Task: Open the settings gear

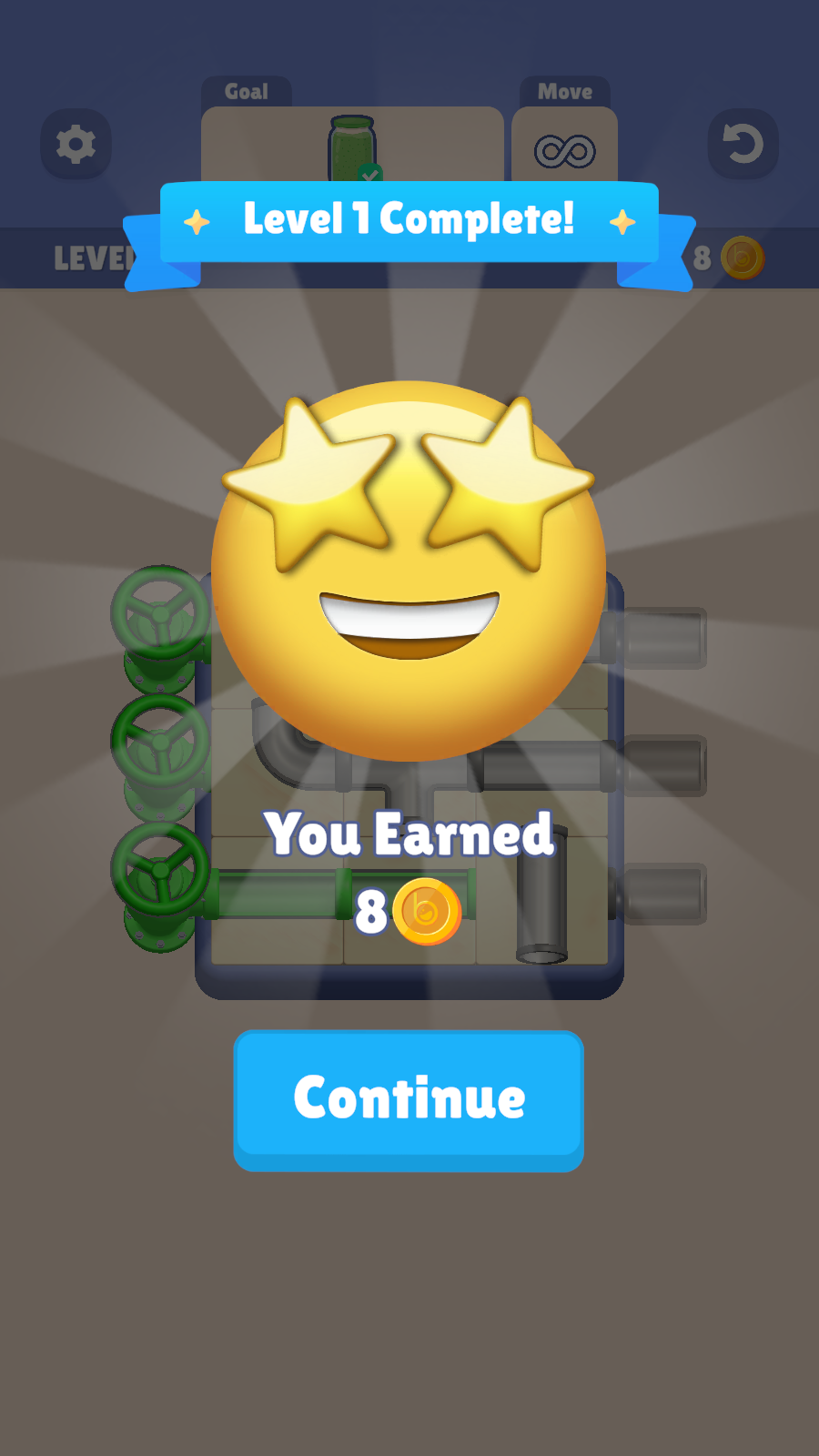Action: [x=76, y=144]
